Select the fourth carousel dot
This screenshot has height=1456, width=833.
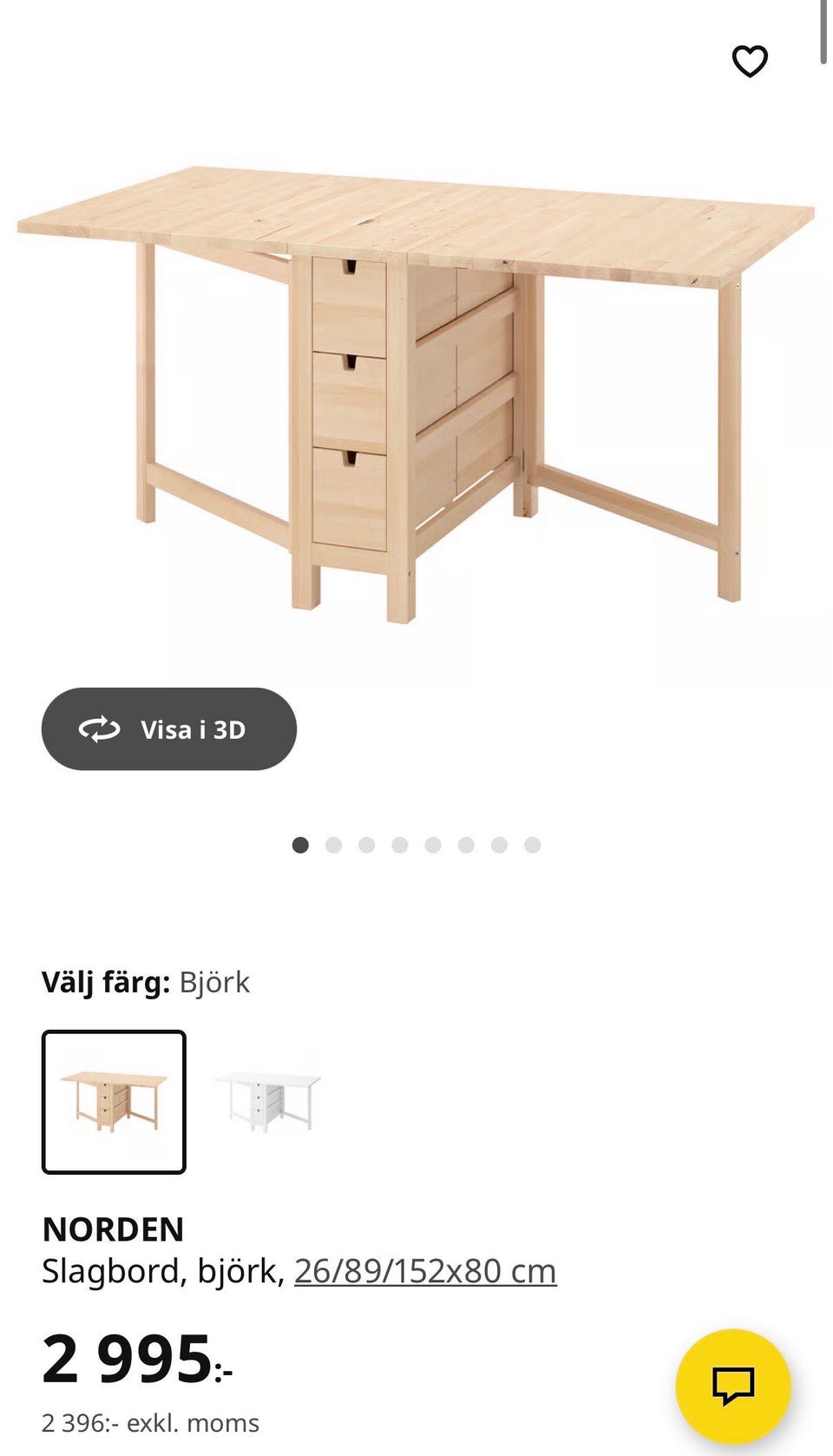(x=400, y=844)
